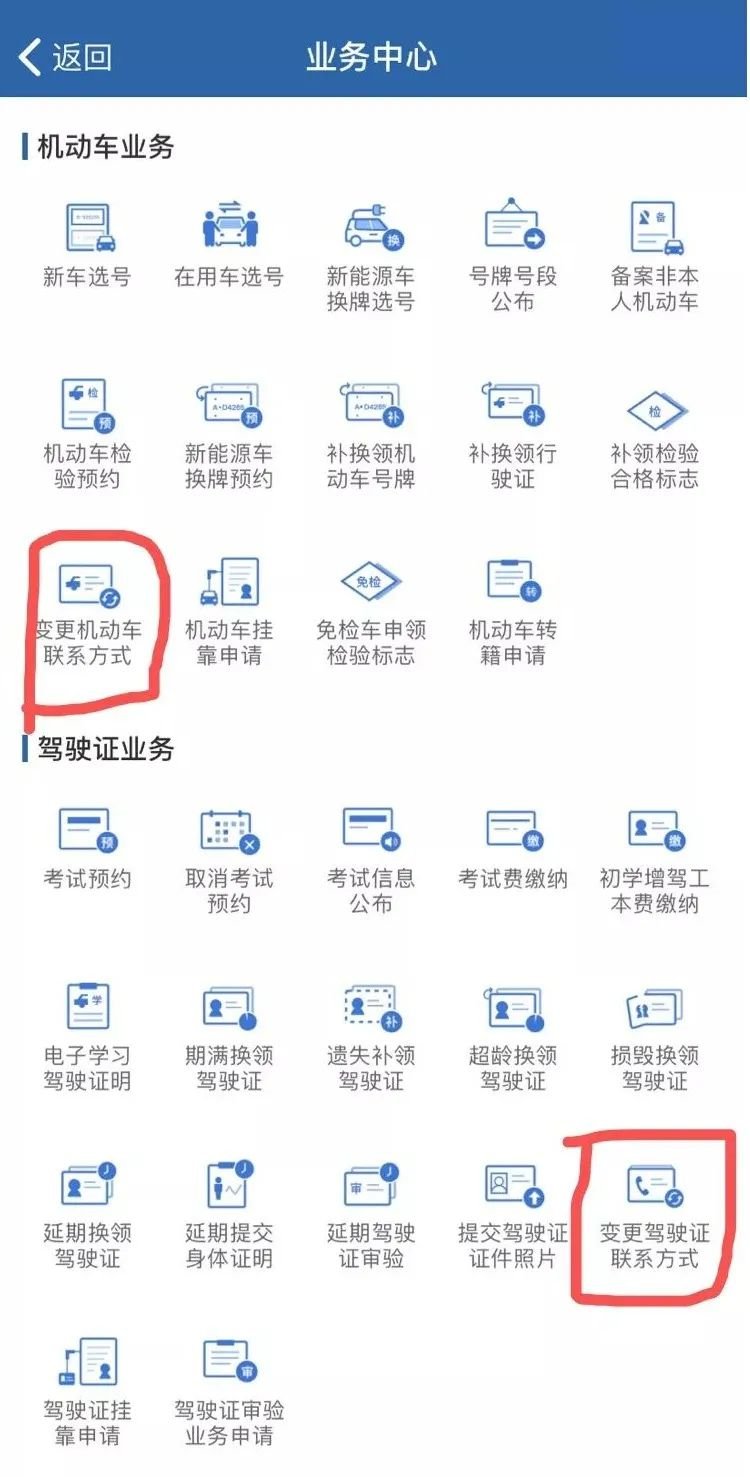Open 备案非本人机动车

click(655, 255)
